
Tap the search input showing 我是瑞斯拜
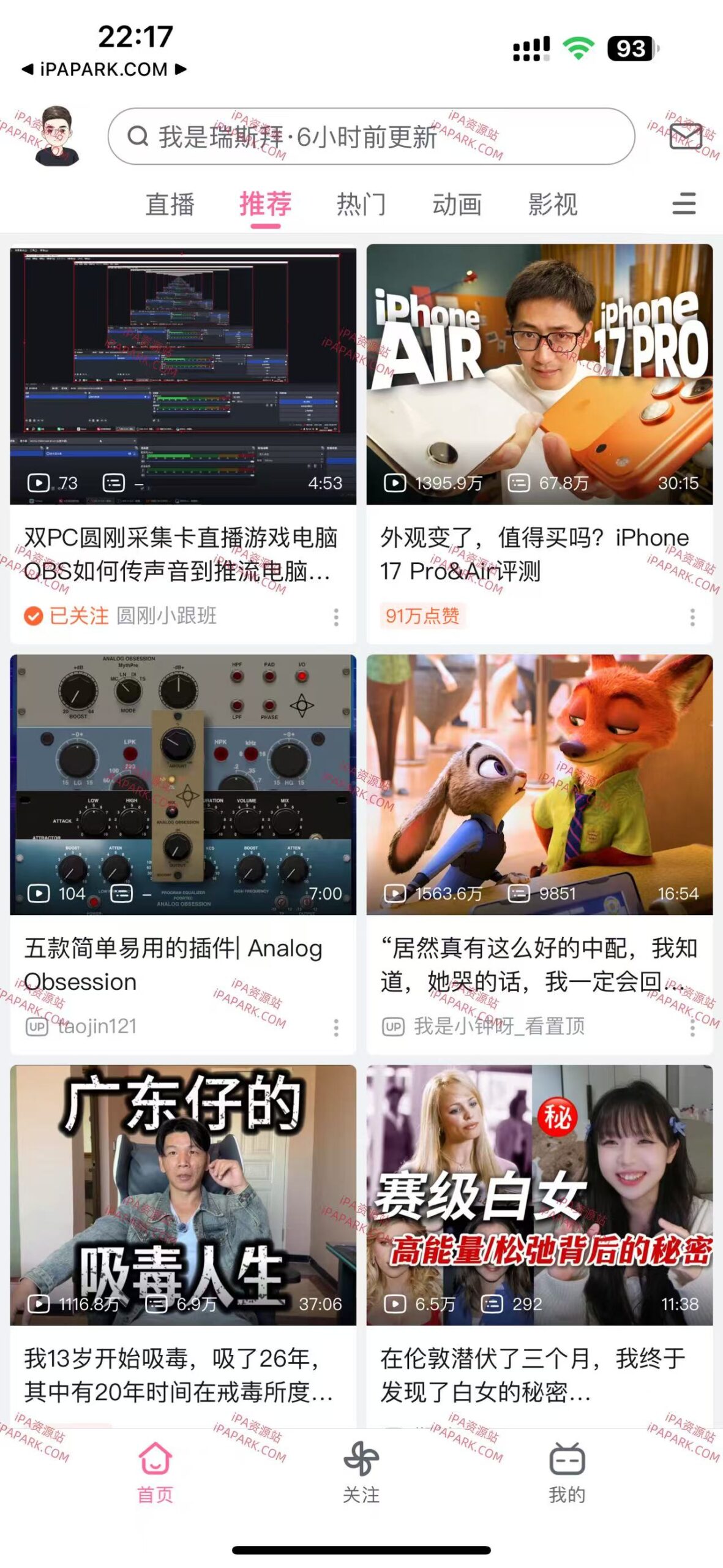coord(294,138)
